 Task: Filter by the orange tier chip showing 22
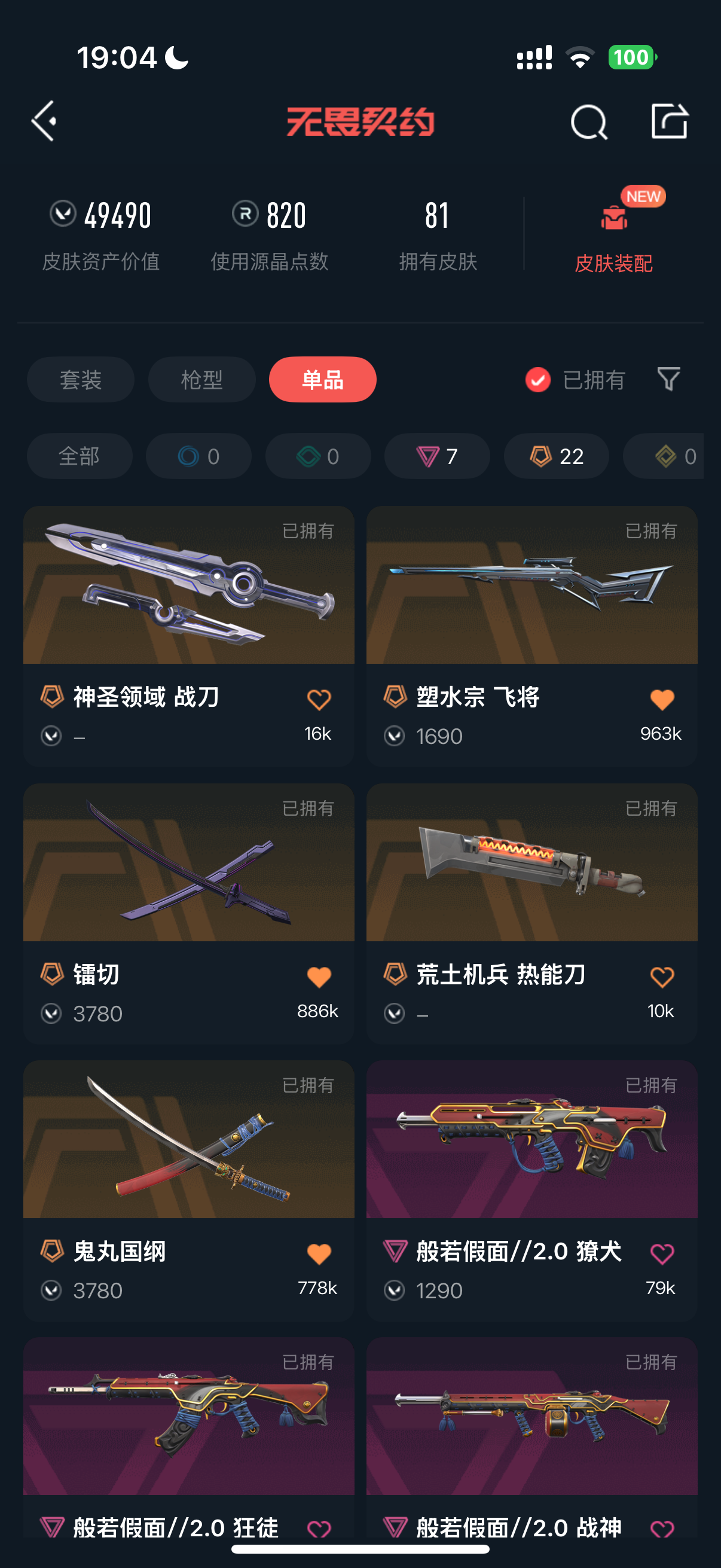tap(556, 456)
